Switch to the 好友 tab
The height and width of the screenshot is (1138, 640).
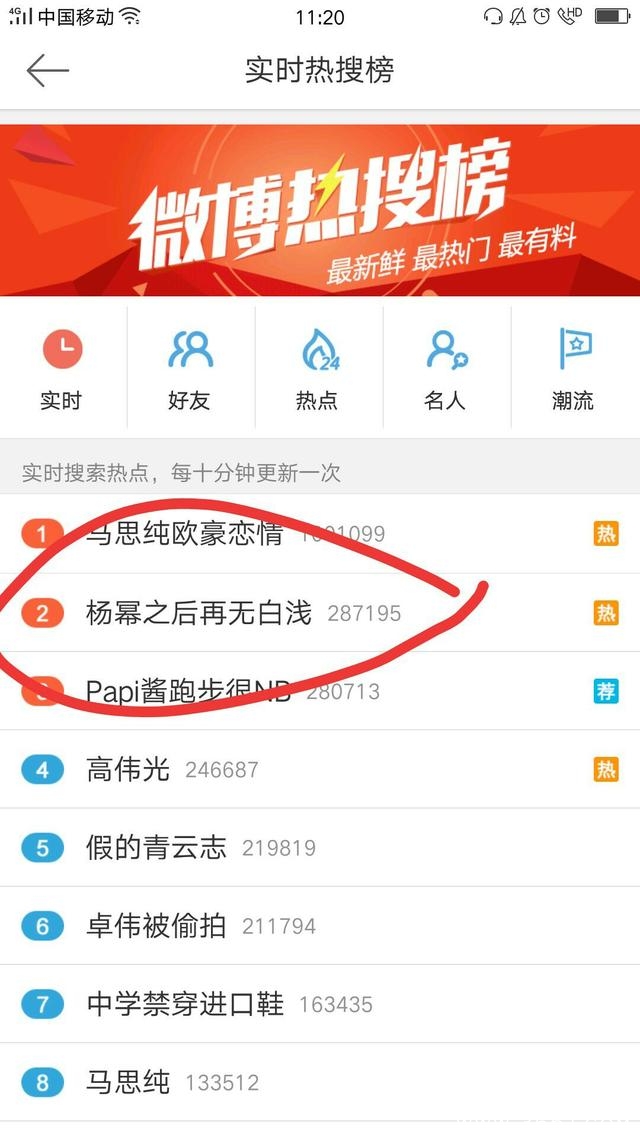click(190, 368)
